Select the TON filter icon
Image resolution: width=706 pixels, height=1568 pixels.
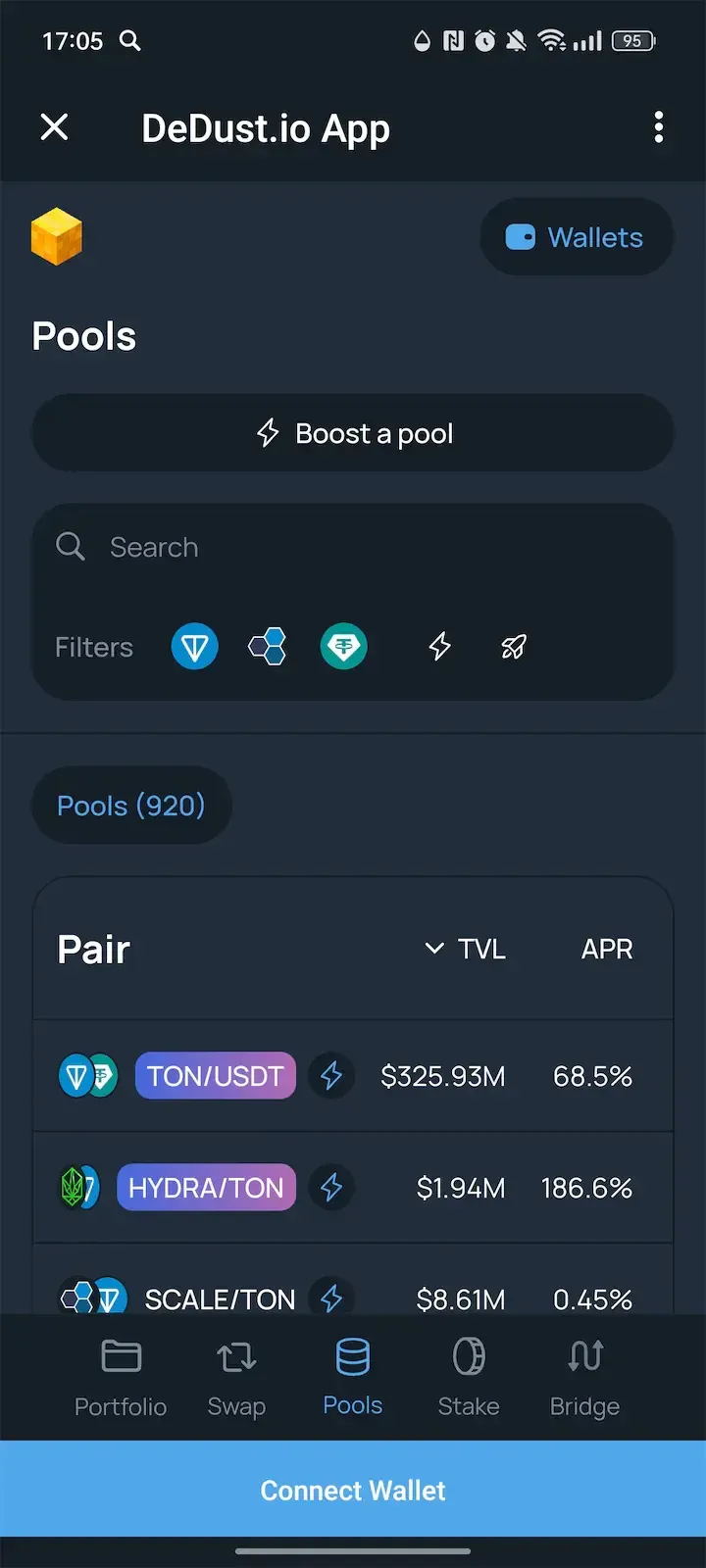(194, 646)
